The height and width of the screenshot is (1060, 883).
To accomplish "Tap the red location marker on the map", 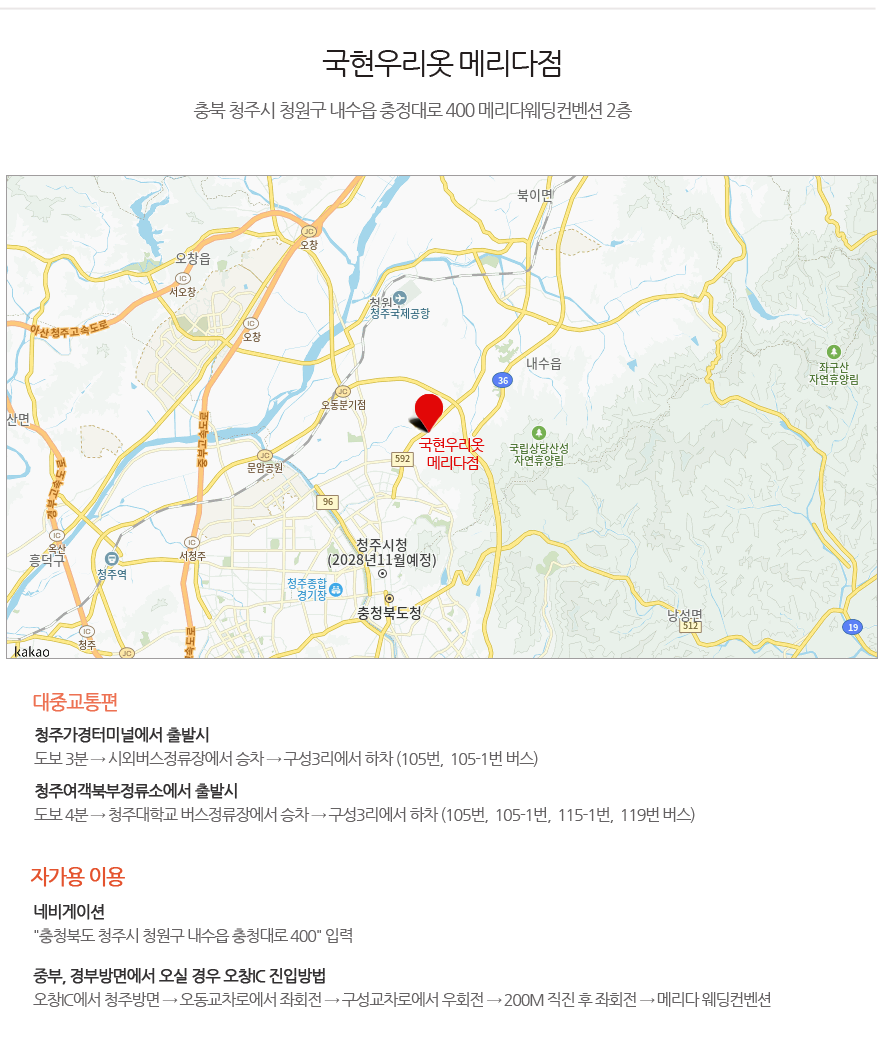I will tap(429, 411).
